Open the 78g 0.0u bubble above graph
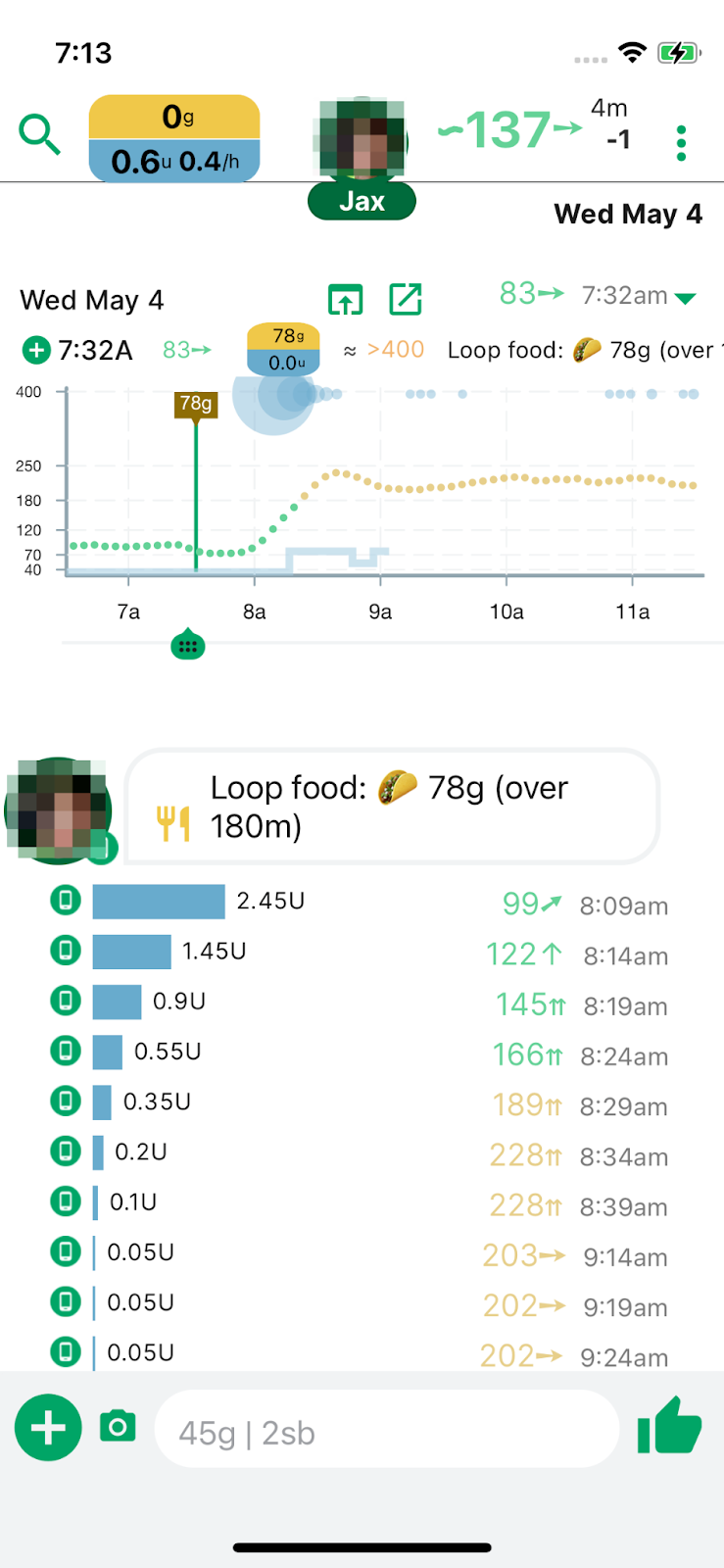The height and width of the screenshot is (1568, 724). (283, 350)
